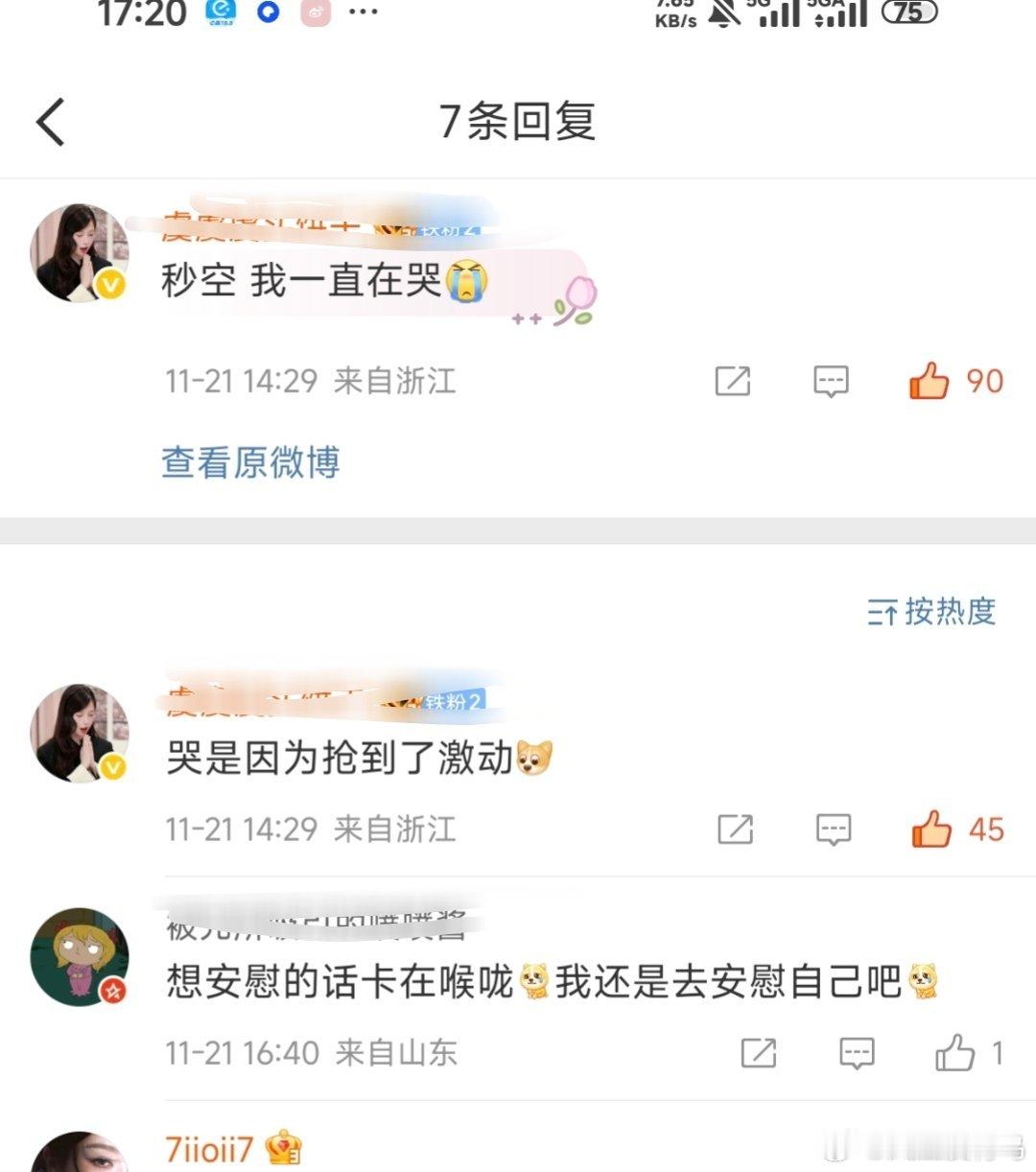The height and width of the screenshot is (1172, 1036).
Task: Tap the share icon on the 来自山东 comment
Action: 759,1054
